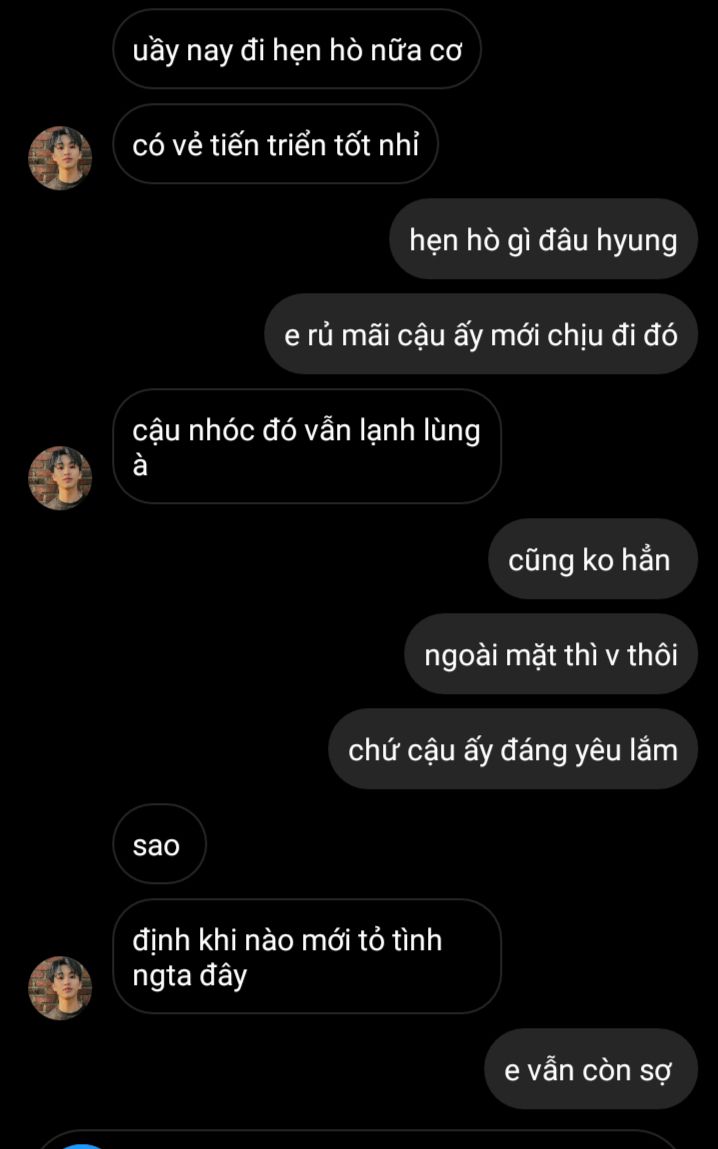Open sender's avatar beside "định khi nào mới tỏ tình"
The height and width of the screenshot is (1149, 718).
[x=60, y=987]
